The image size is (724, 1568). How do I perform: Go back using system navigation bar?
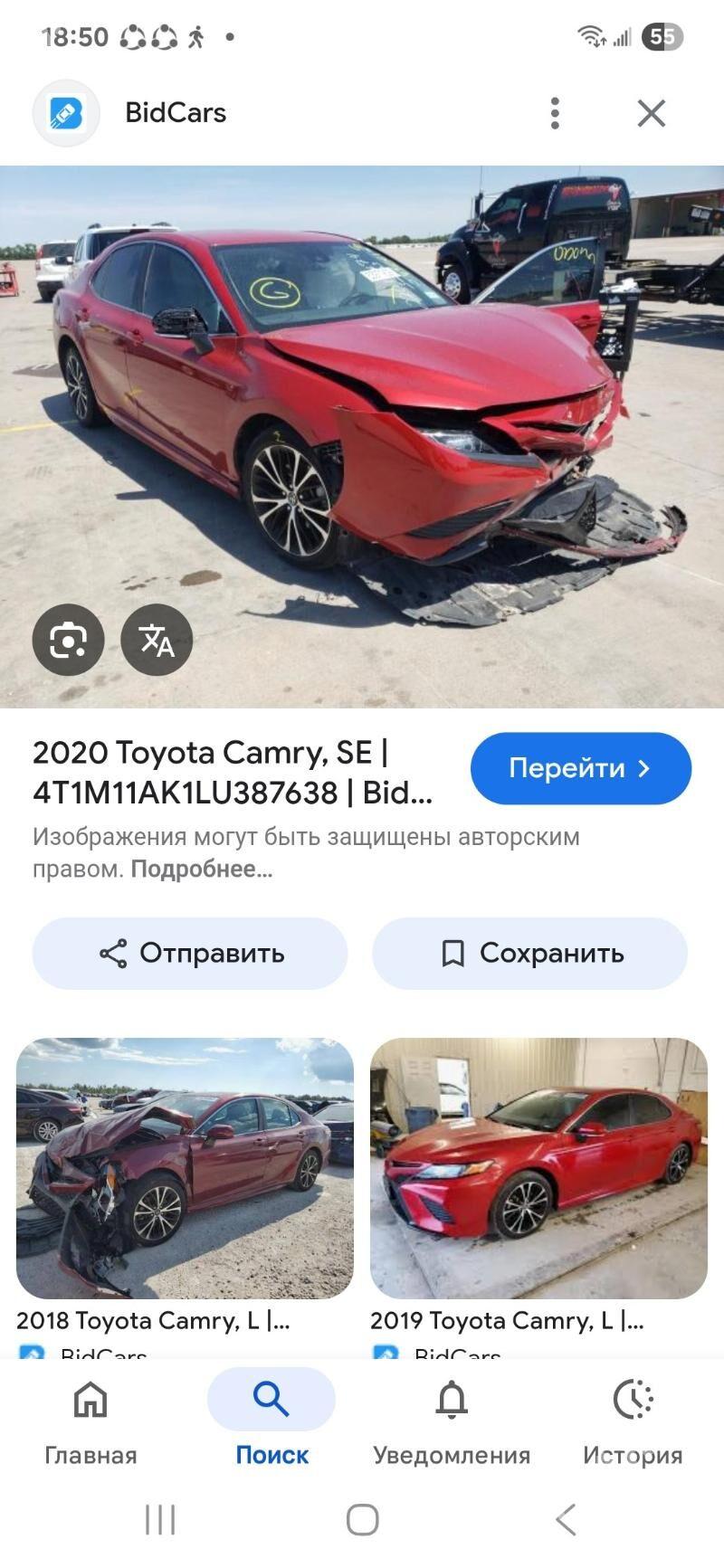click(x=566, y=1519)
